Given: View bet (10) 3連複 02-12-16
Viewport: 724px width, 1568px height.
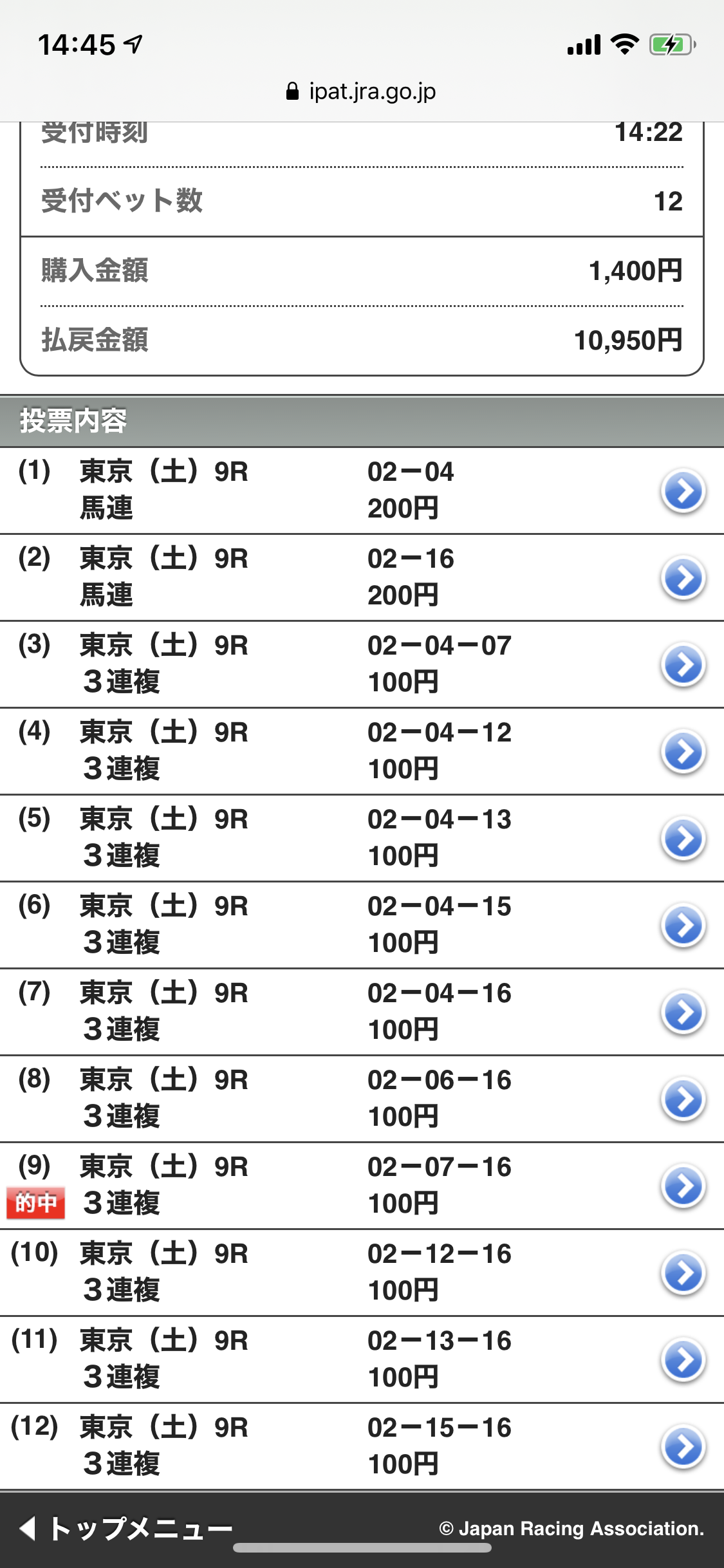Looking at the screenshot, I should [683, 1273].
